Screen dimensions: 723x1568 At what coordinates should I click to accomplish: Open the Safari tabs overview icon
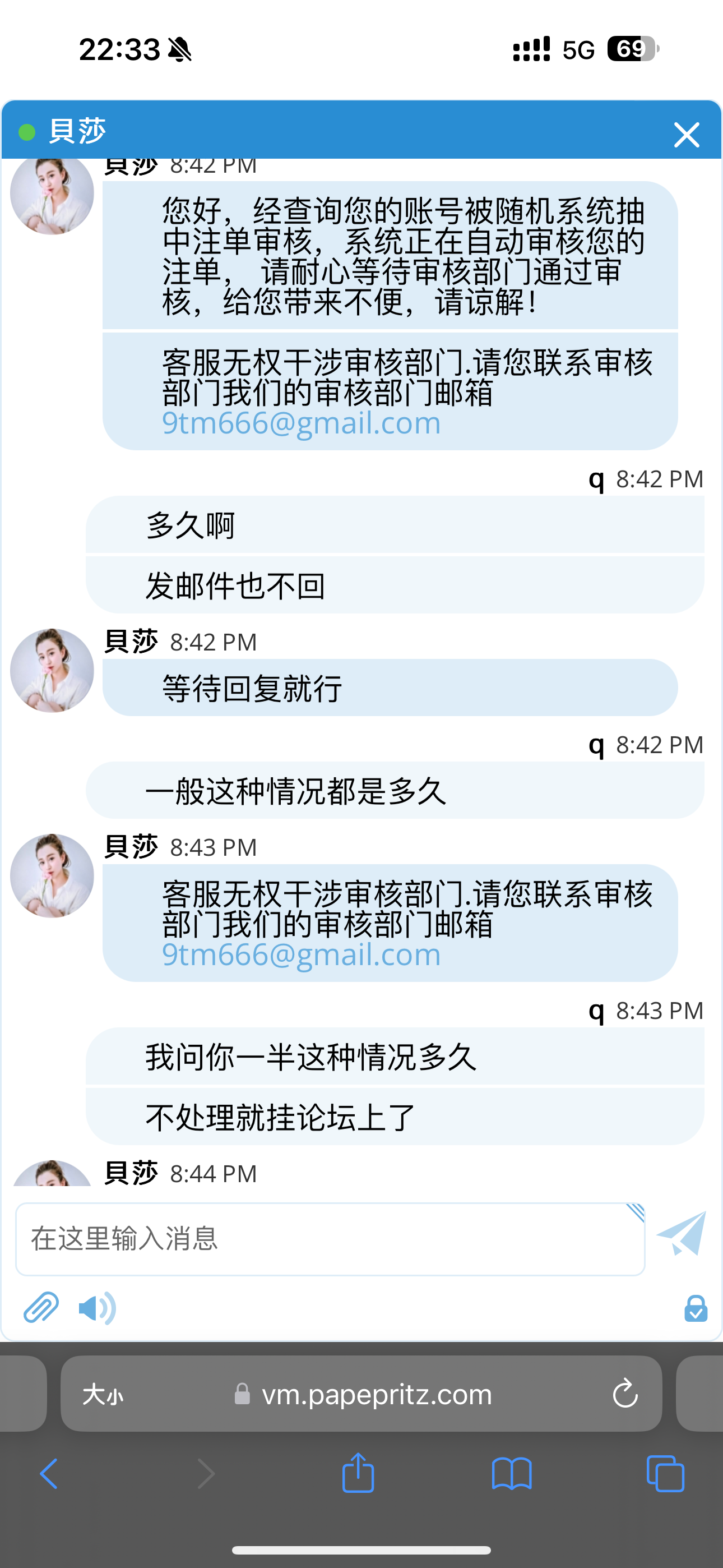click(665, 1474)
